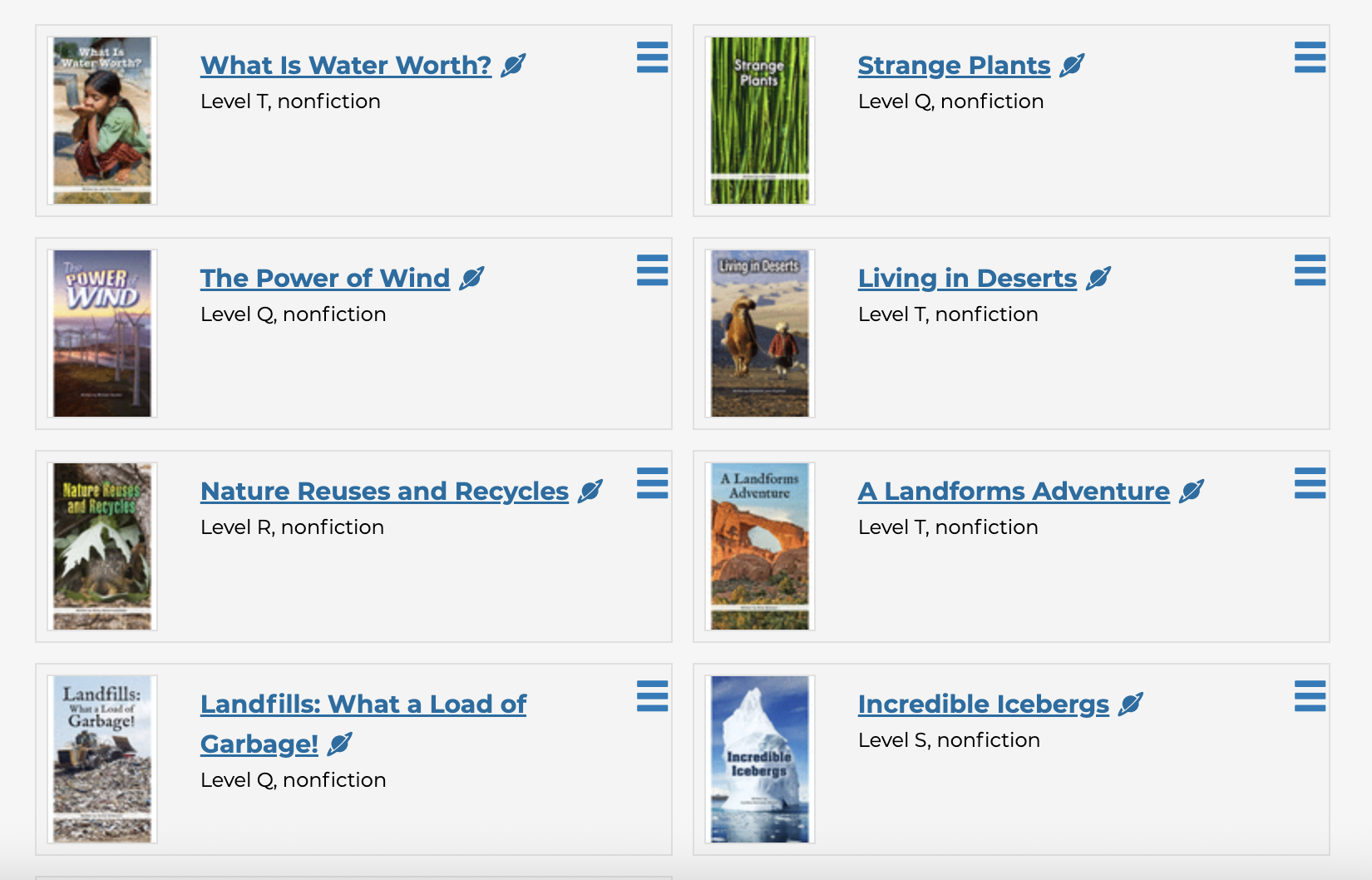Open menu for The Power of Wind
This screenshot has height=880, width=1372.
(x=652, y=270)
